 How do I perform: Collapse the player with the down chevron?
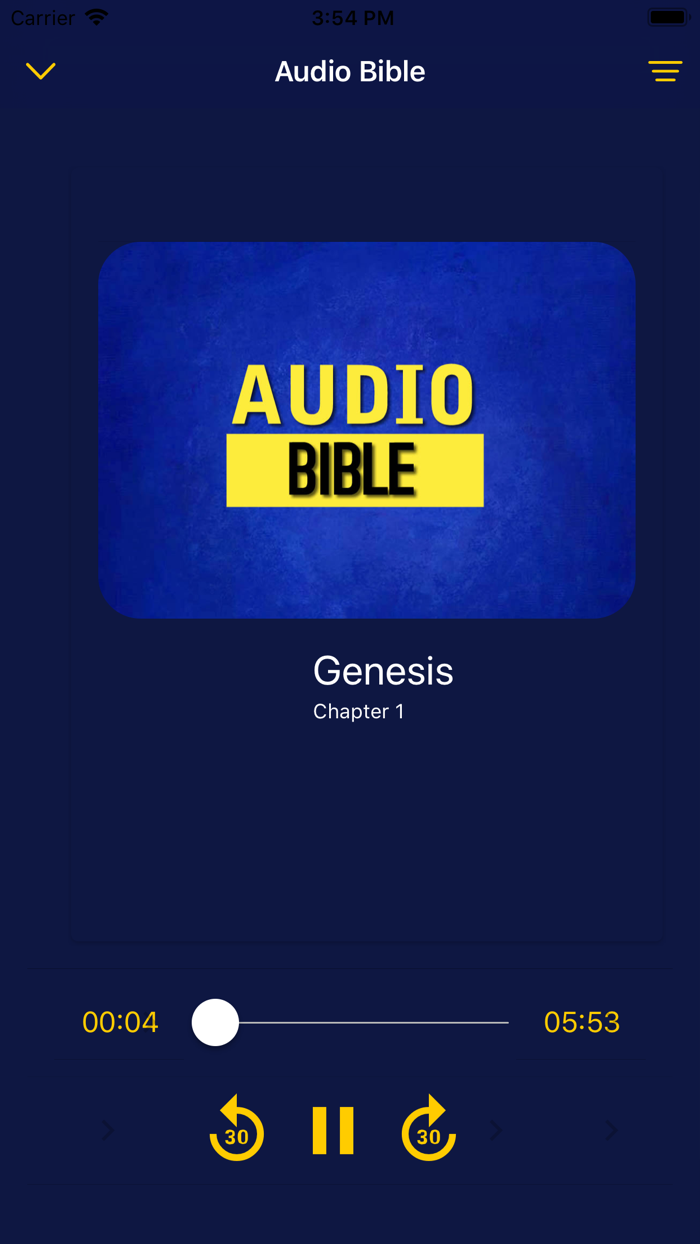(40, 71)
